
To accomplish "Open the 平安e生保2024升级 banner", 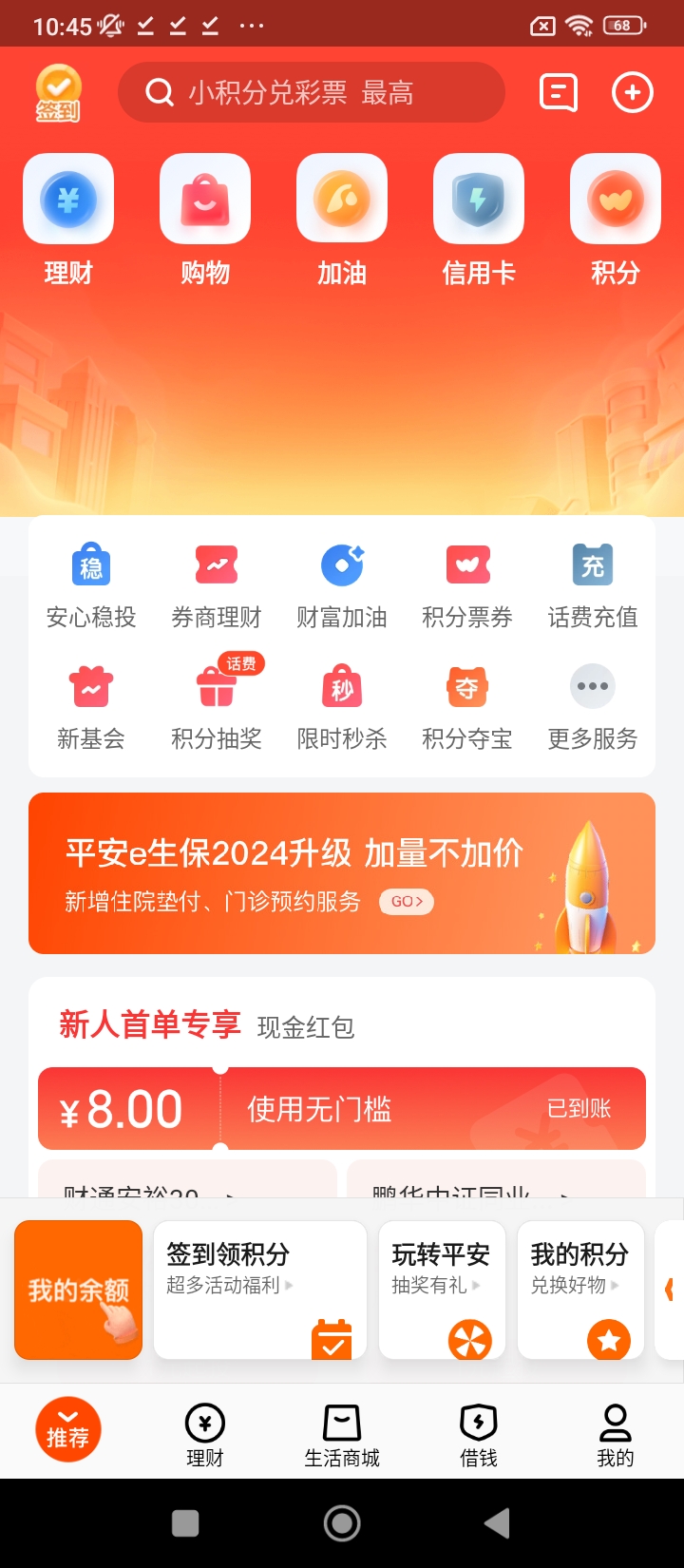I will (342, 873).
